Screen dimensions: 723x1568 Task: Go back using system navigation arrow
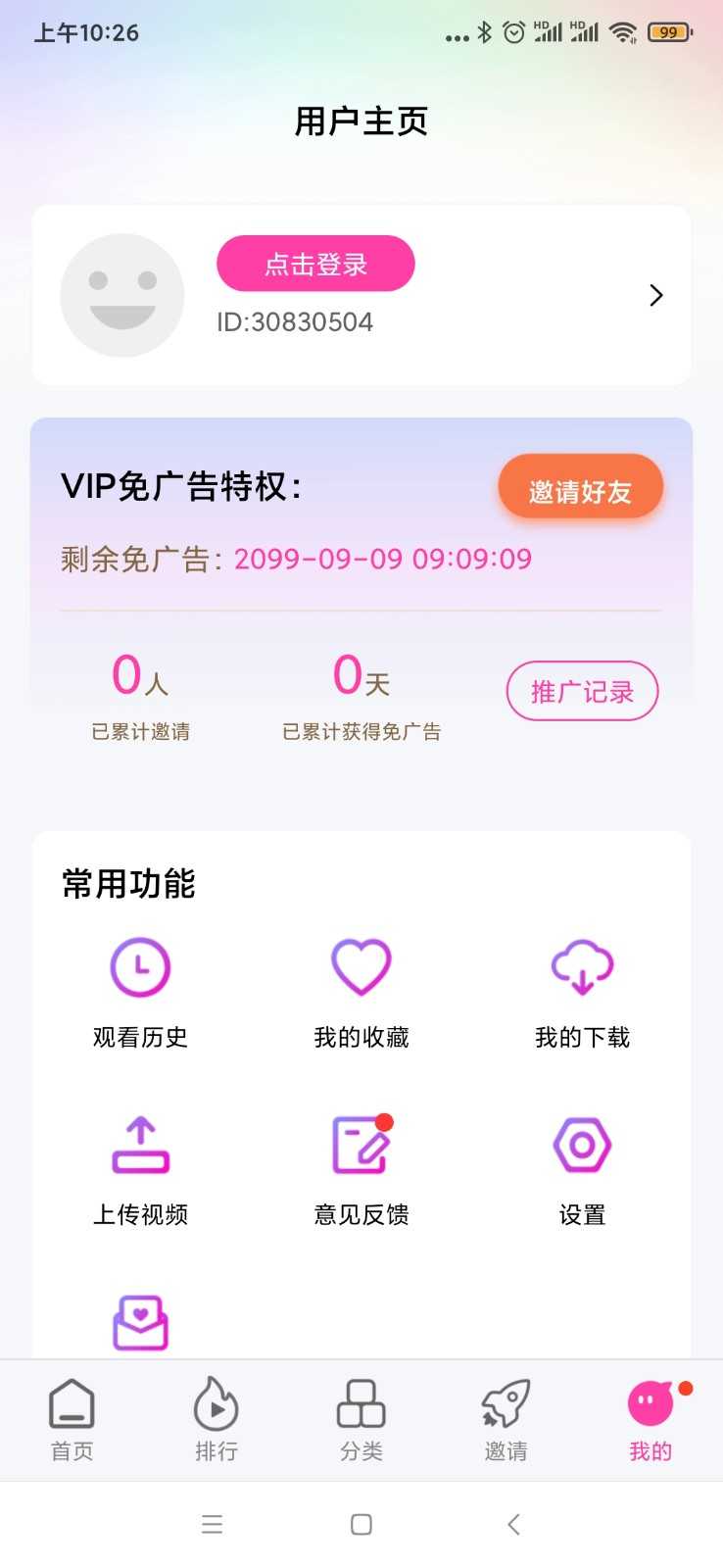[513, 1524]
